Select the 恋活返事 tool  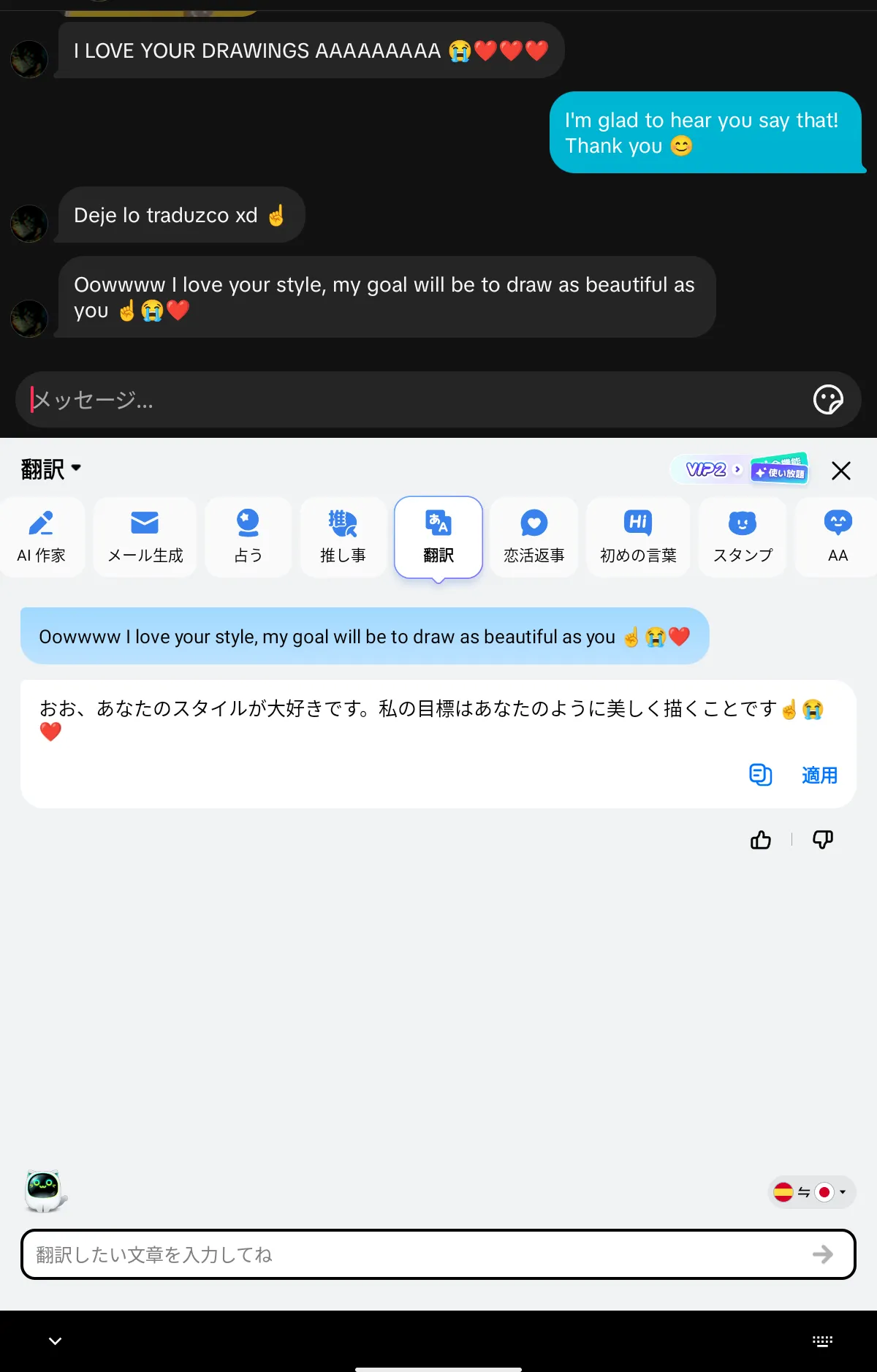click(534, 537)
